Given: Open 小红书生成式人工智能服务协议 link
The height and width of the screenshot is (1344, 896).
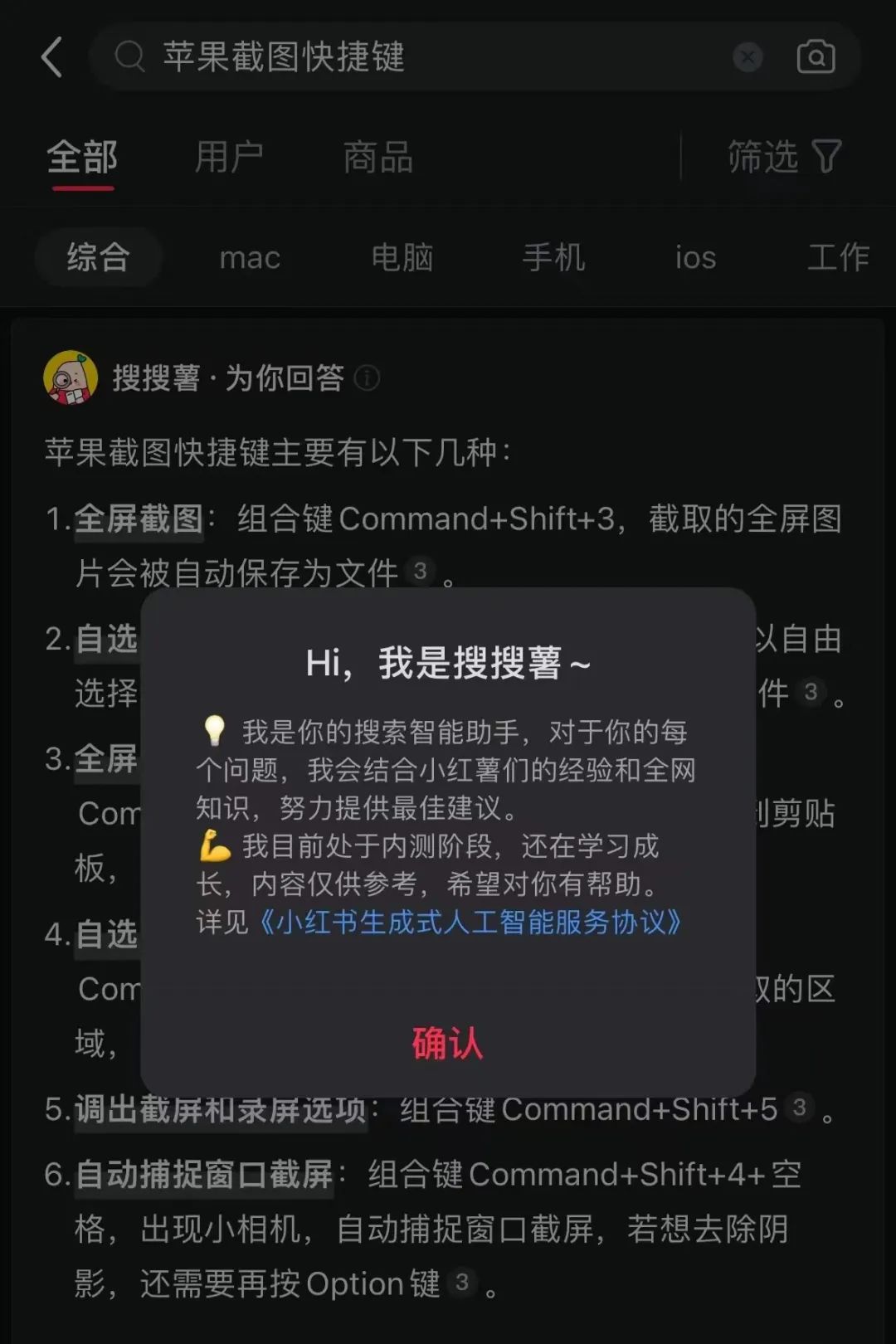Looking at the screenshot, I should click(470, 922).
